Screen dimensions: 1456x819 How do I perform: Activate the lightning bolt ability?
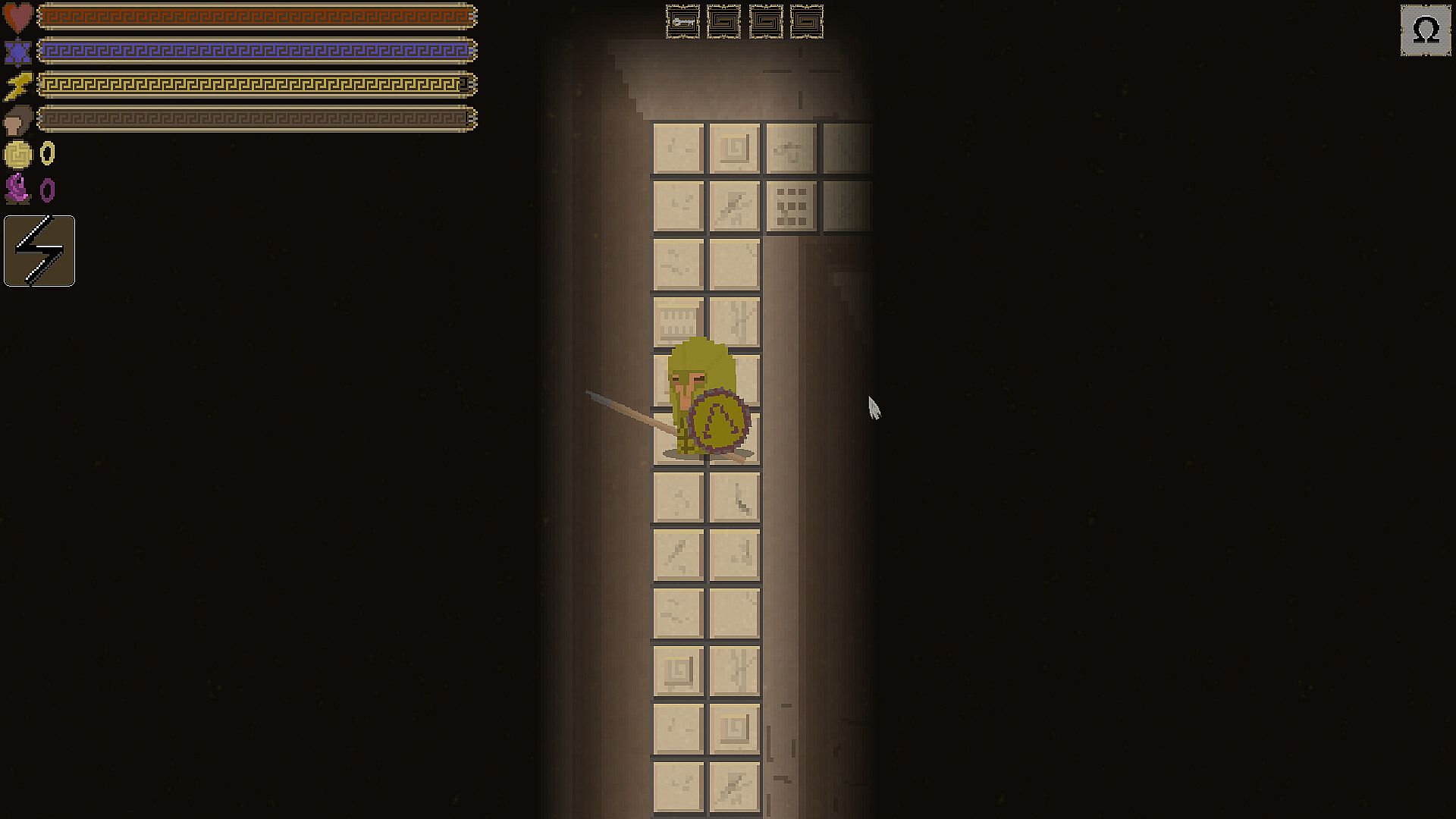tap(39, 251)
